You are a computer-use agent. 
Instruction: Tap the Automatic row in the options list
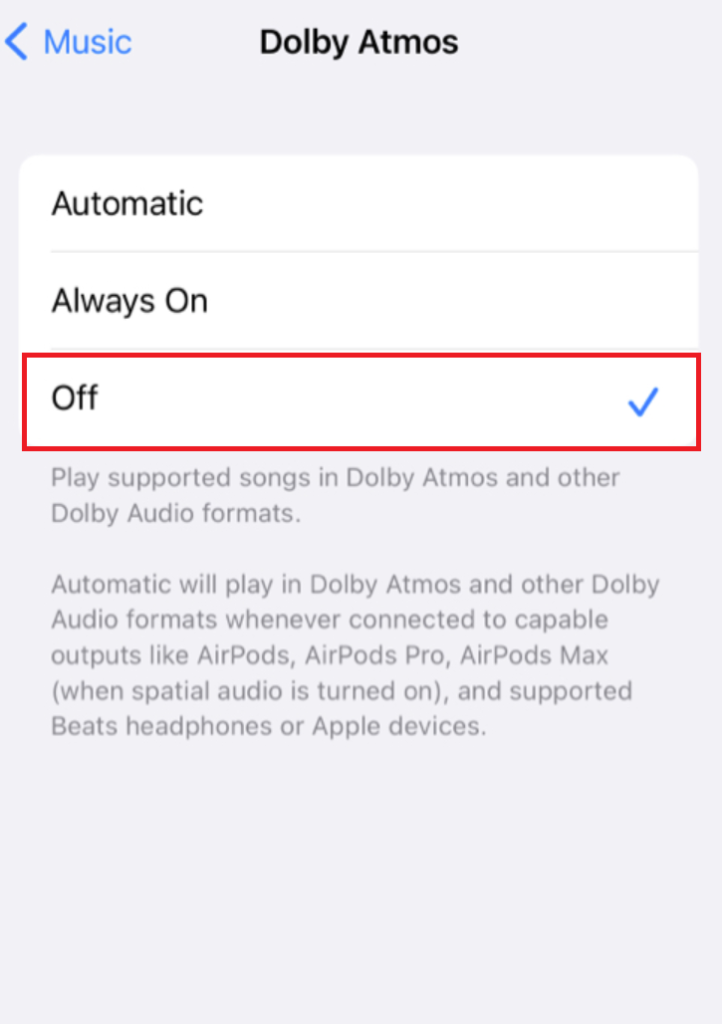[360, 203]
